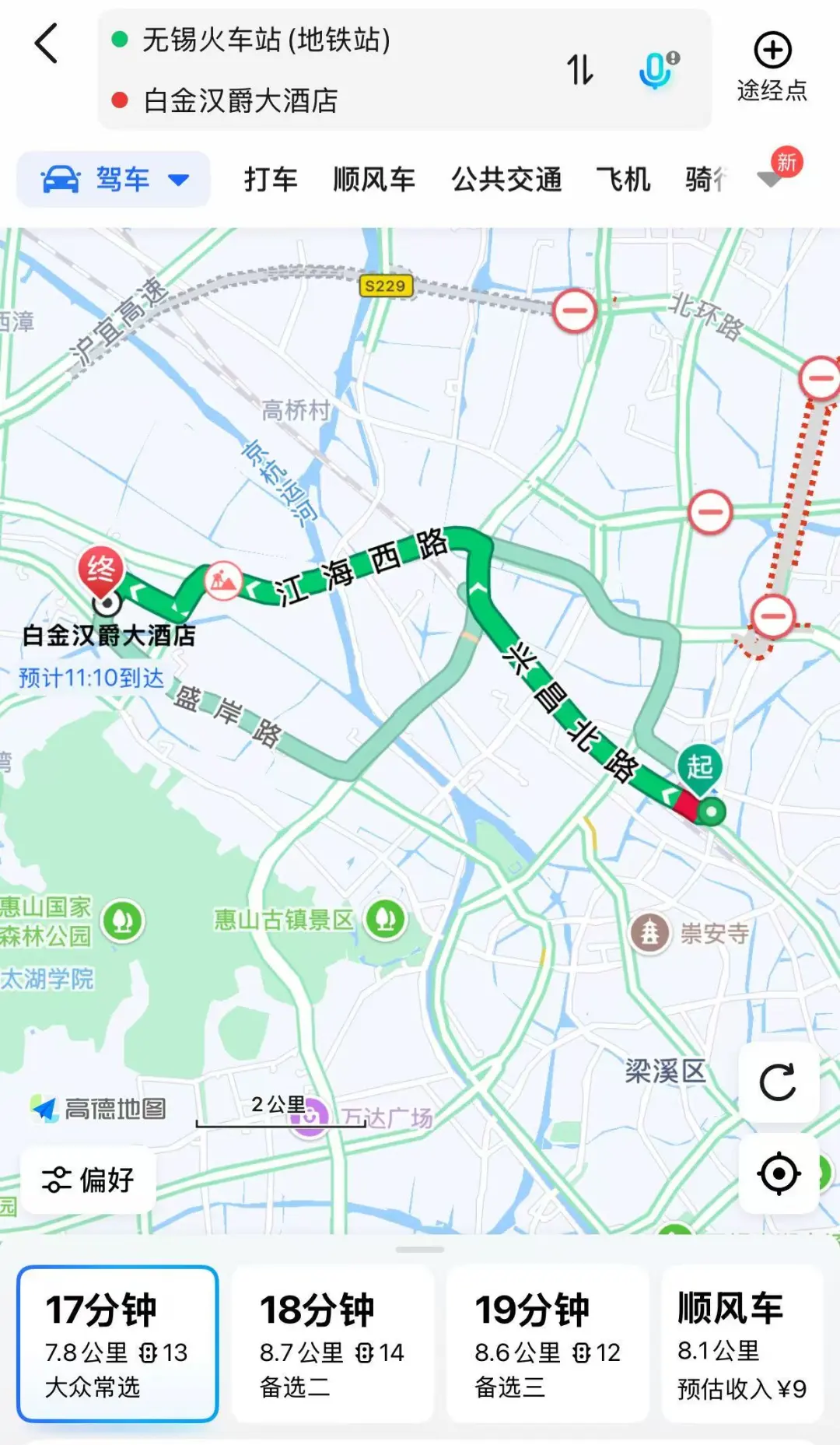Edit the destination 白金汉爵大酒店
The image size is (840, 1445).
coord(241,100)
